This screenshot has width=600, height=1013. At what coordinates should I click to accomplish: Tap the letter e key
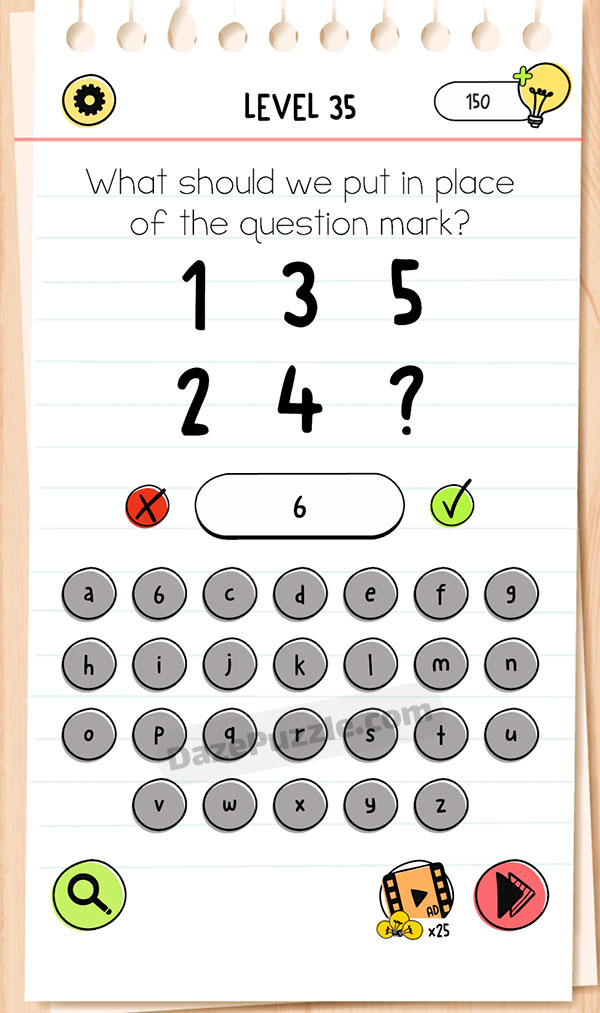click(x=370, y=595)
